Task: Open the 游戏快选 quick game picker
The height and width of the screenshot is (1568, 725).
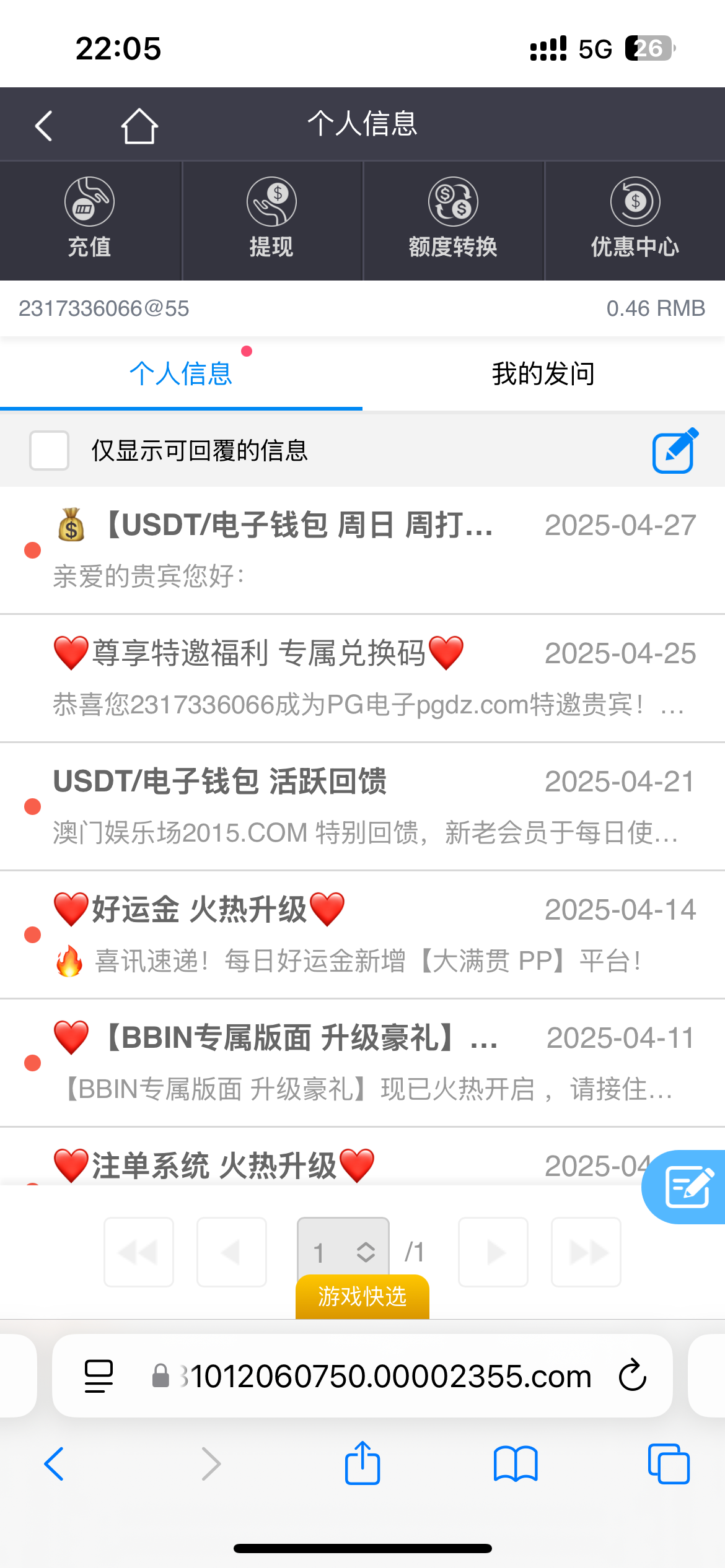Action: tap(362, 1296)
